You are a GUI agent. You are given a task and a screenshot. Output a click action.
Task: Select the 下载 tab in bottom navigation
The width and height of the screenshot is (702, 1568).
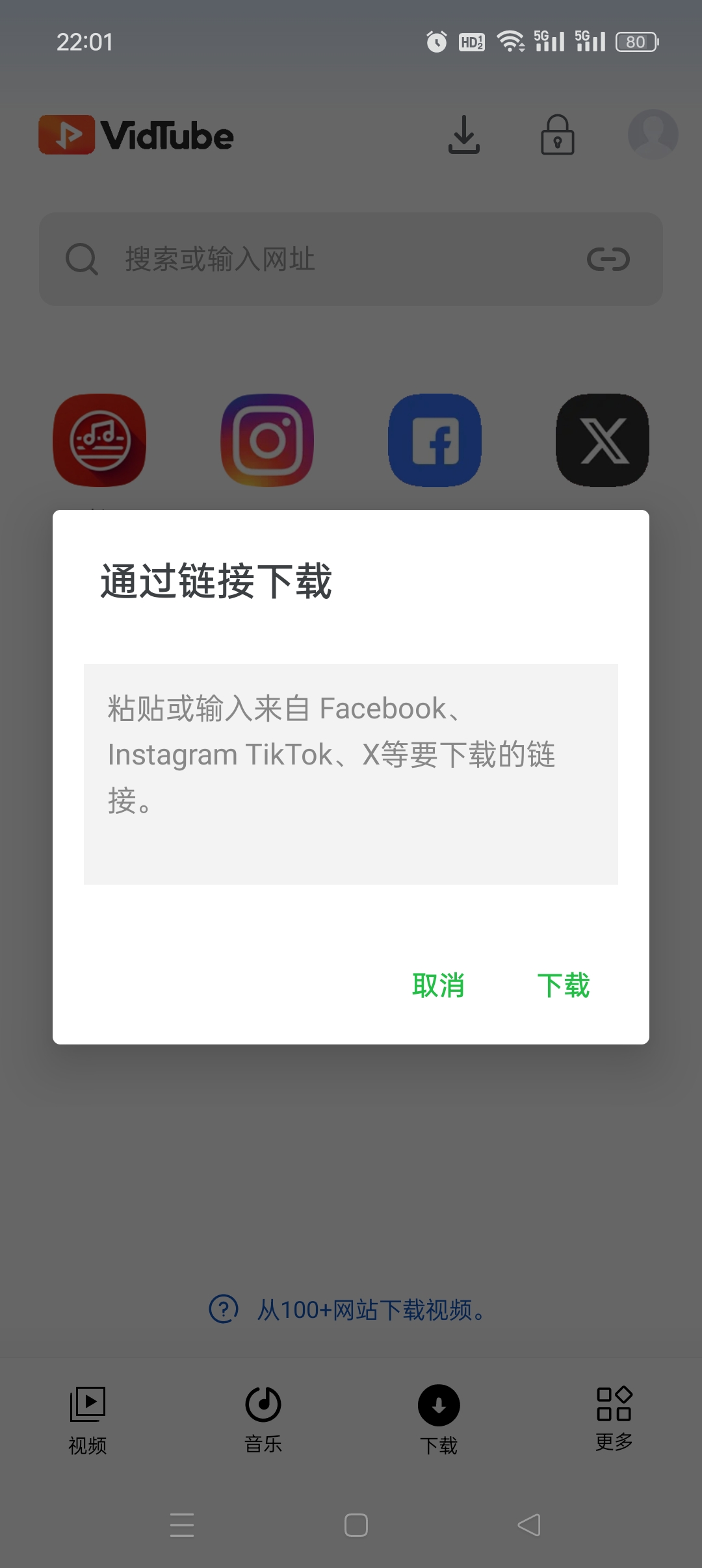coord(438,1419)
